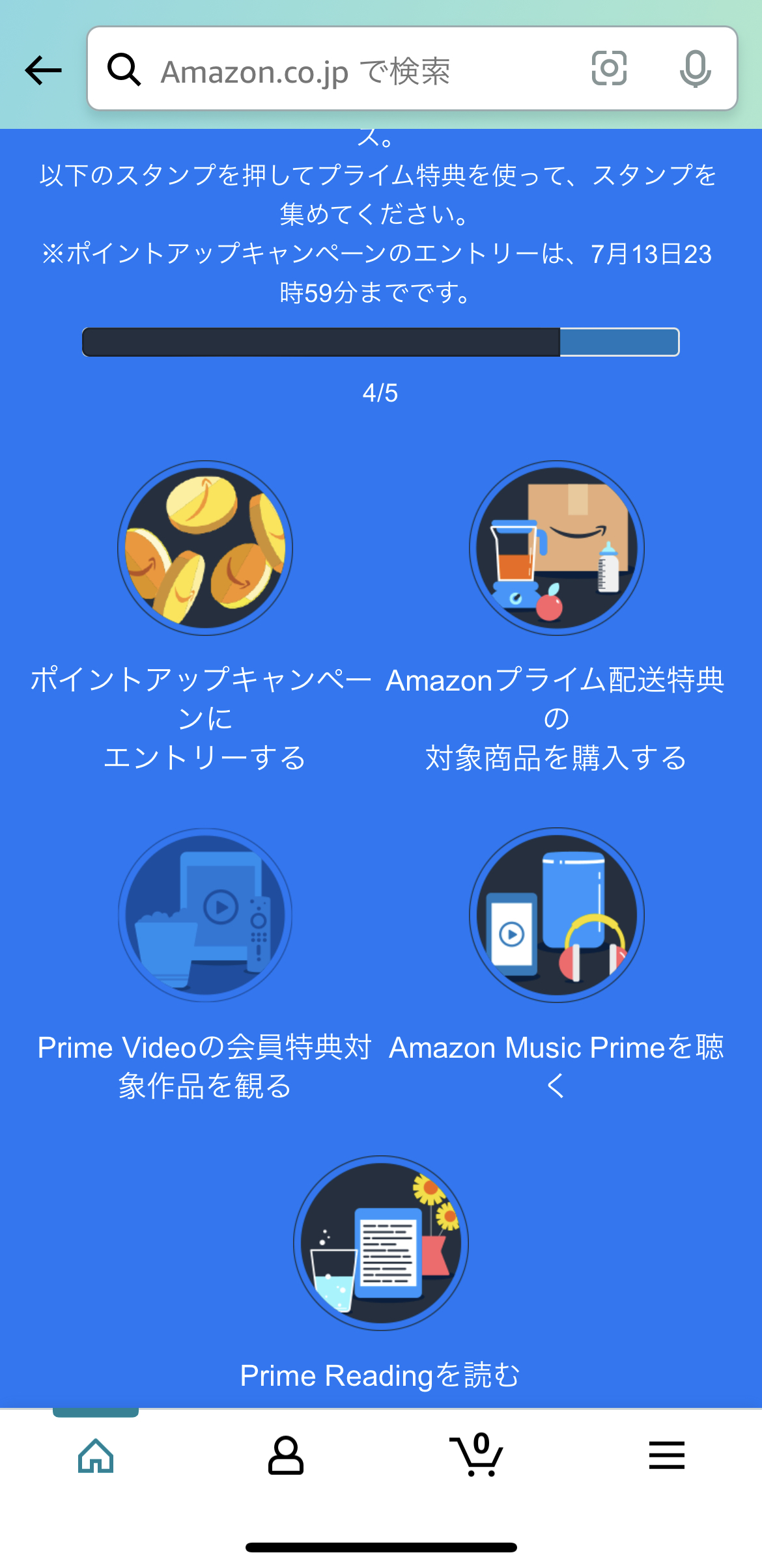Start voice search with the microphone
Screen dimensions: 762x1568
coord(695,69)
